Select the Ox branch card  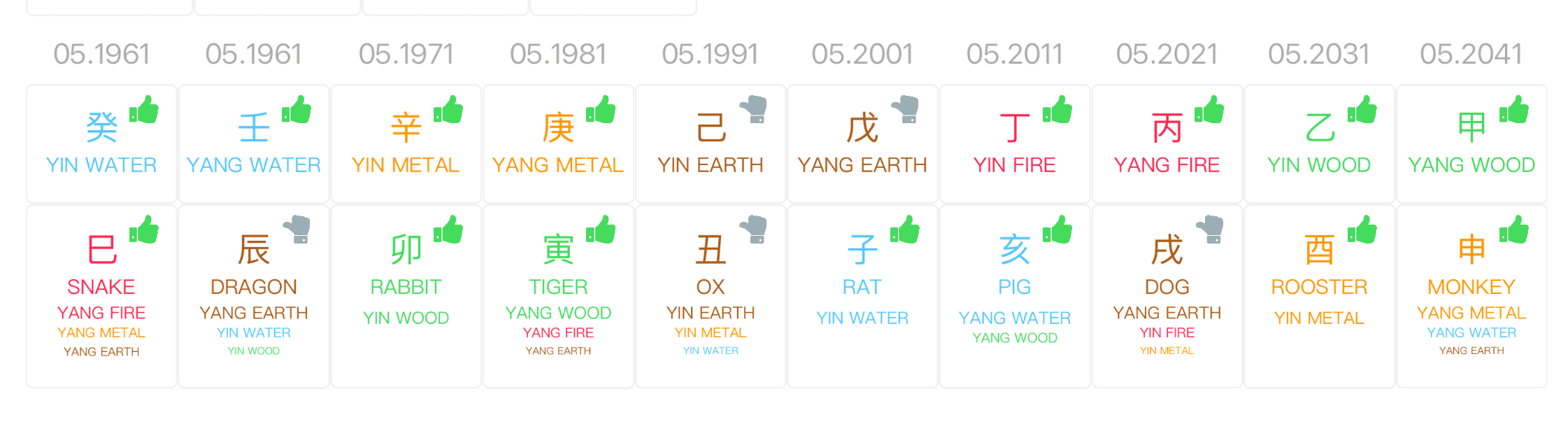[x=711, y=296]
